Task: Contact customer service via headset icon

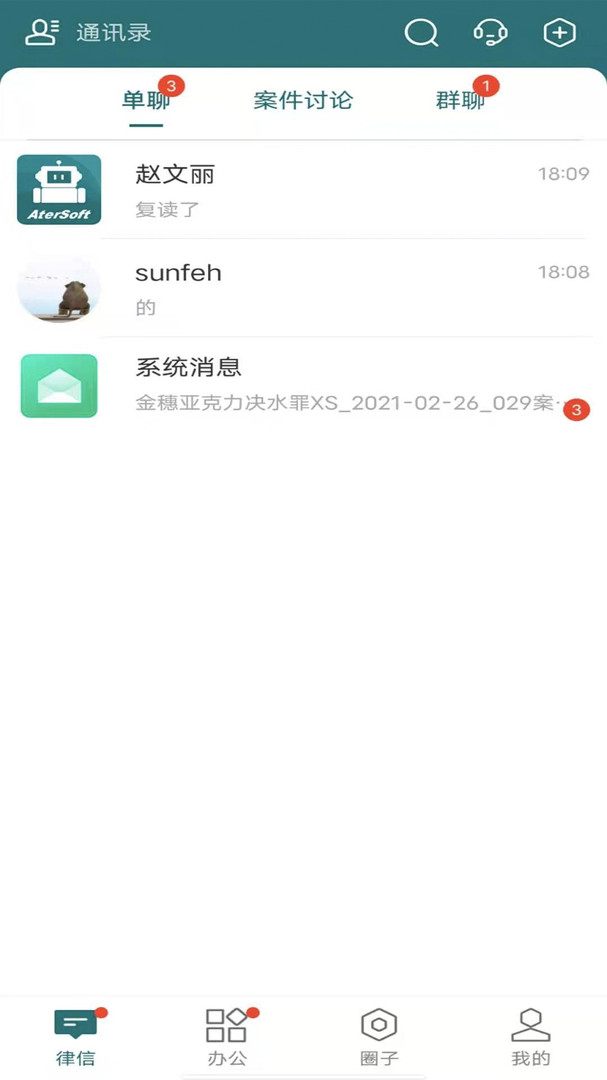Action: [490, 33]
